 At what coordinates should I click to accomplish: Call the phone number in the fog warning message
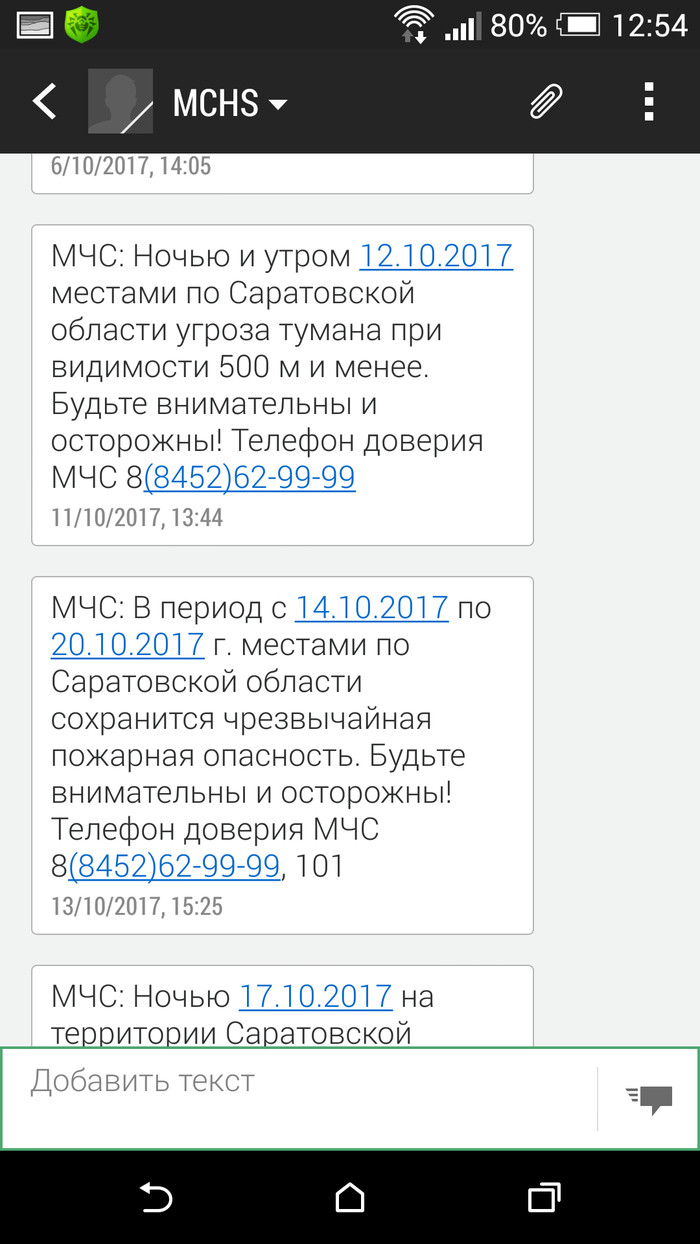coord(250,479)
